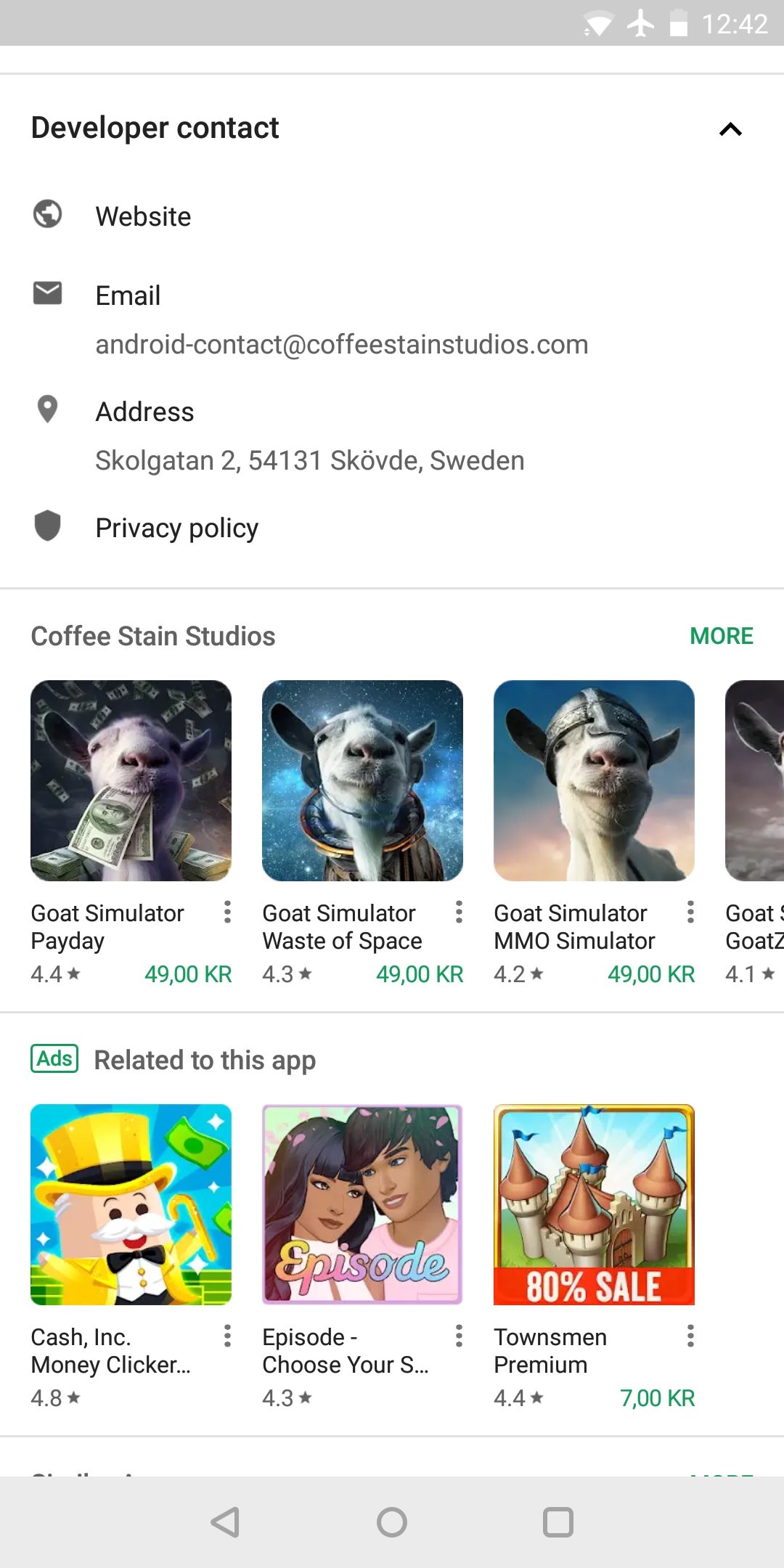Tap MORE next to Coffee Stain Studios
The height and width of the screenshot is (1568, 784).
tap(721, 636)
